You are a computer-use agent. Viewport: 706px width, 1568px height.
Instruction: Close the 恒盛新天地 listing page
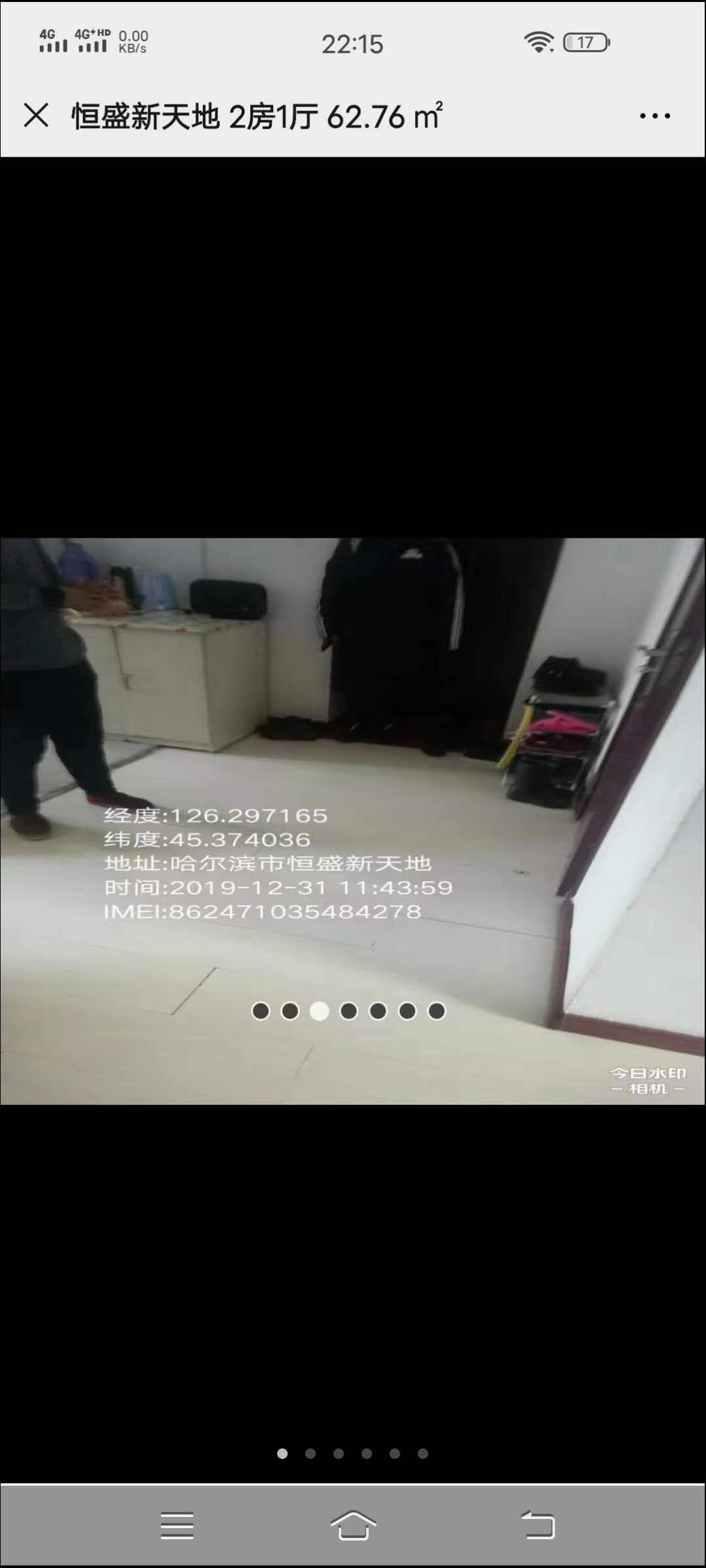click(36, 116)
